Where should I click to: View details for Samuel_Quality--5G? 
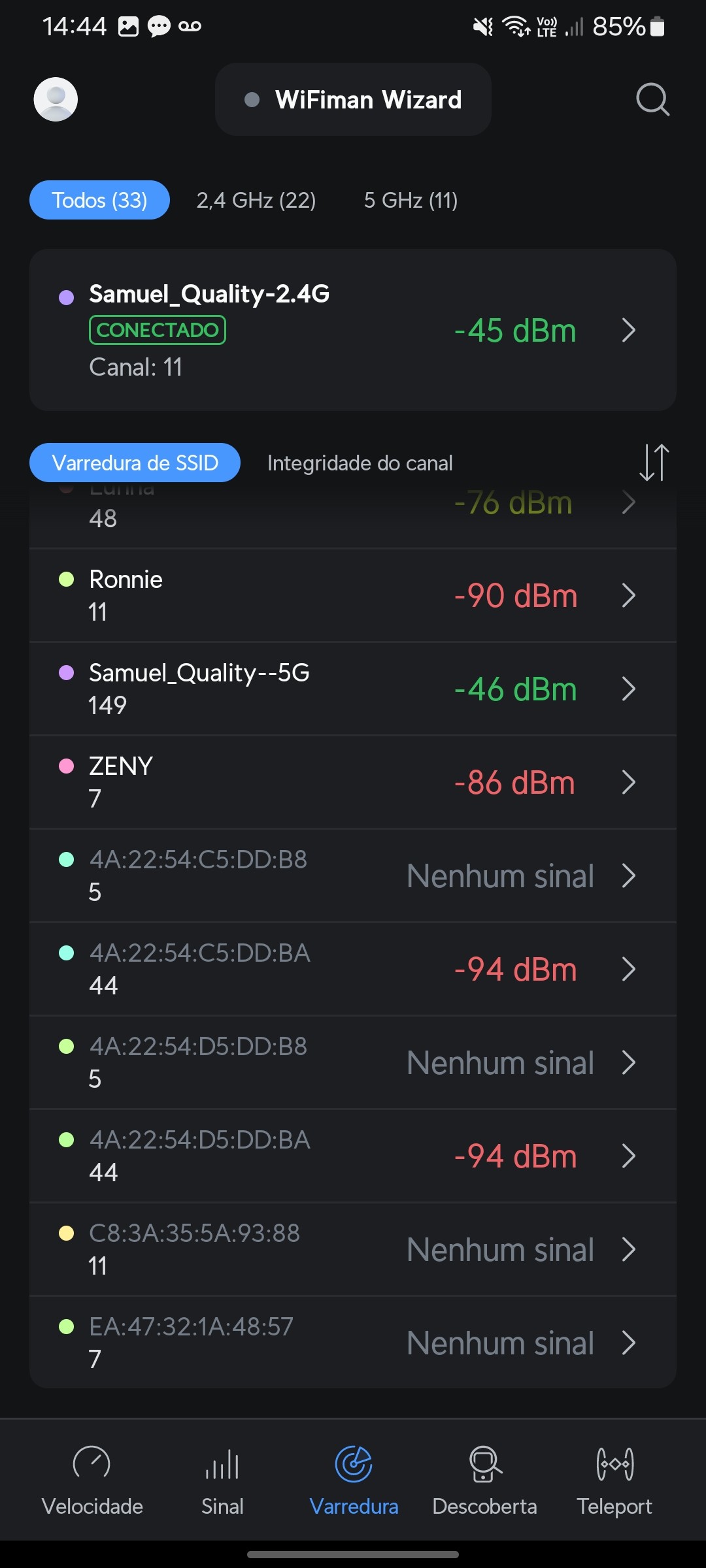click(x=353, y=689)
